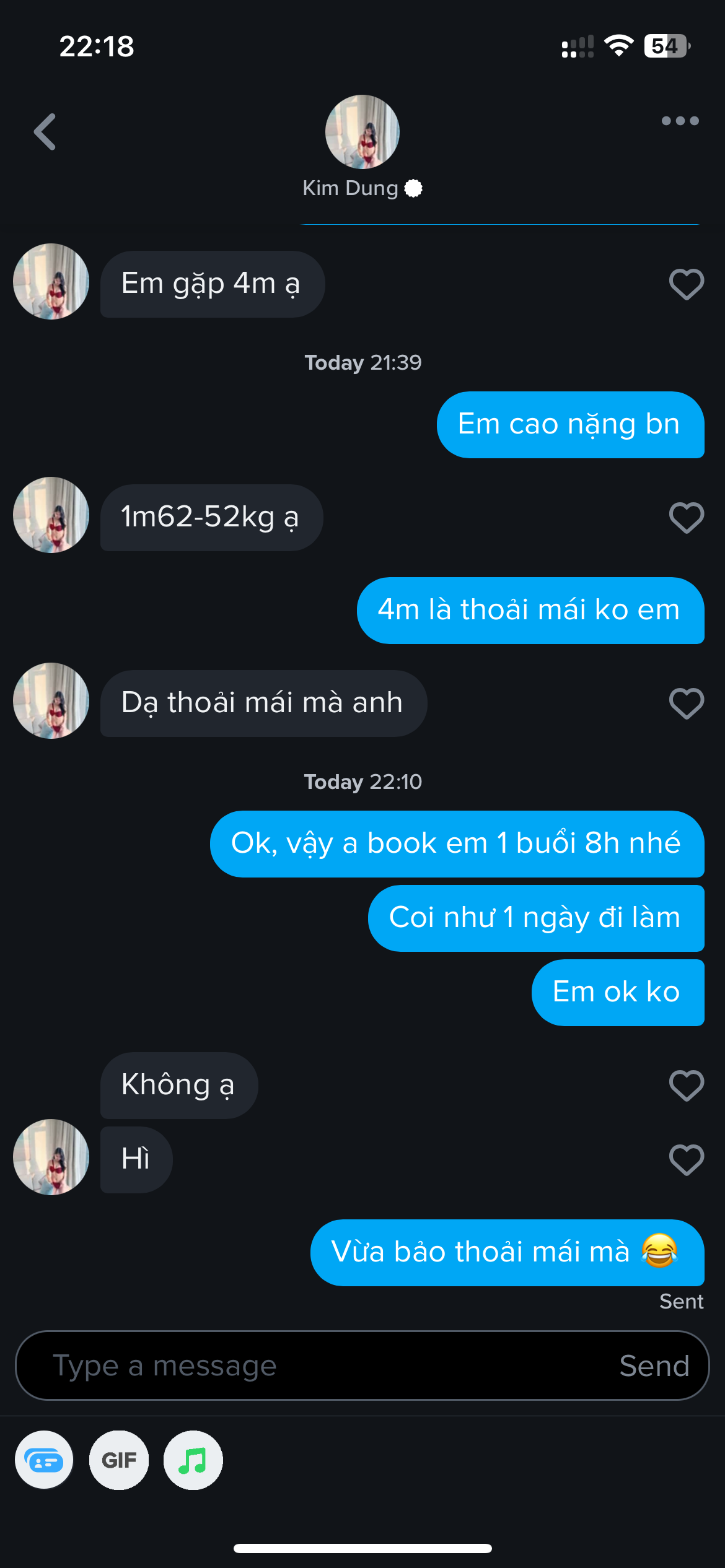Image resolution: width=725 pixels, height=1568 pixels.
Task: Like the message "Dạ thoải mái mà anh"
Action: [686, 703]
